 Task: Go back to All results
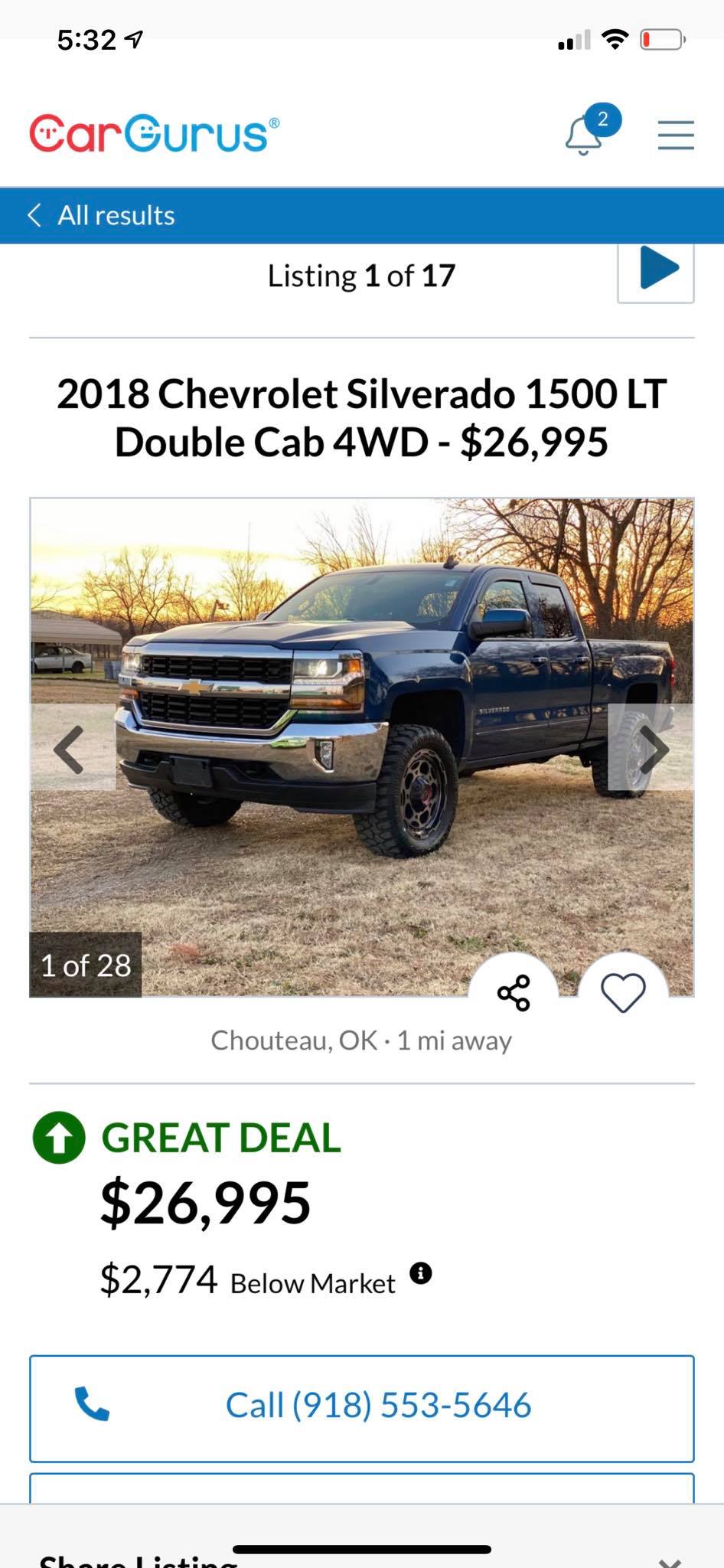coord(101,215)
